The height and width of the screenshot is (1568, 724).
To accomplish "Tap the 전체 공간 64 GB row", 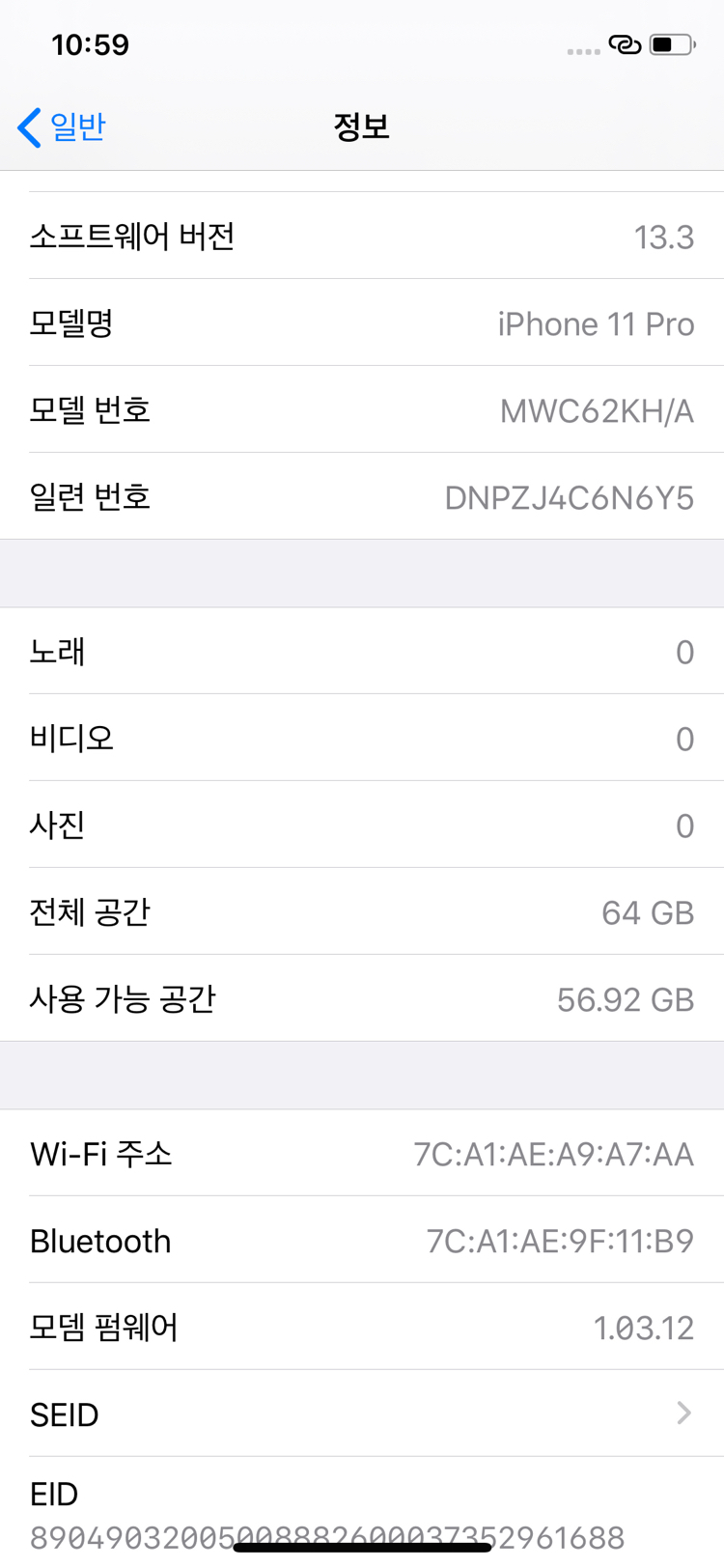I will pyautogui.click(x=362, y=912).
